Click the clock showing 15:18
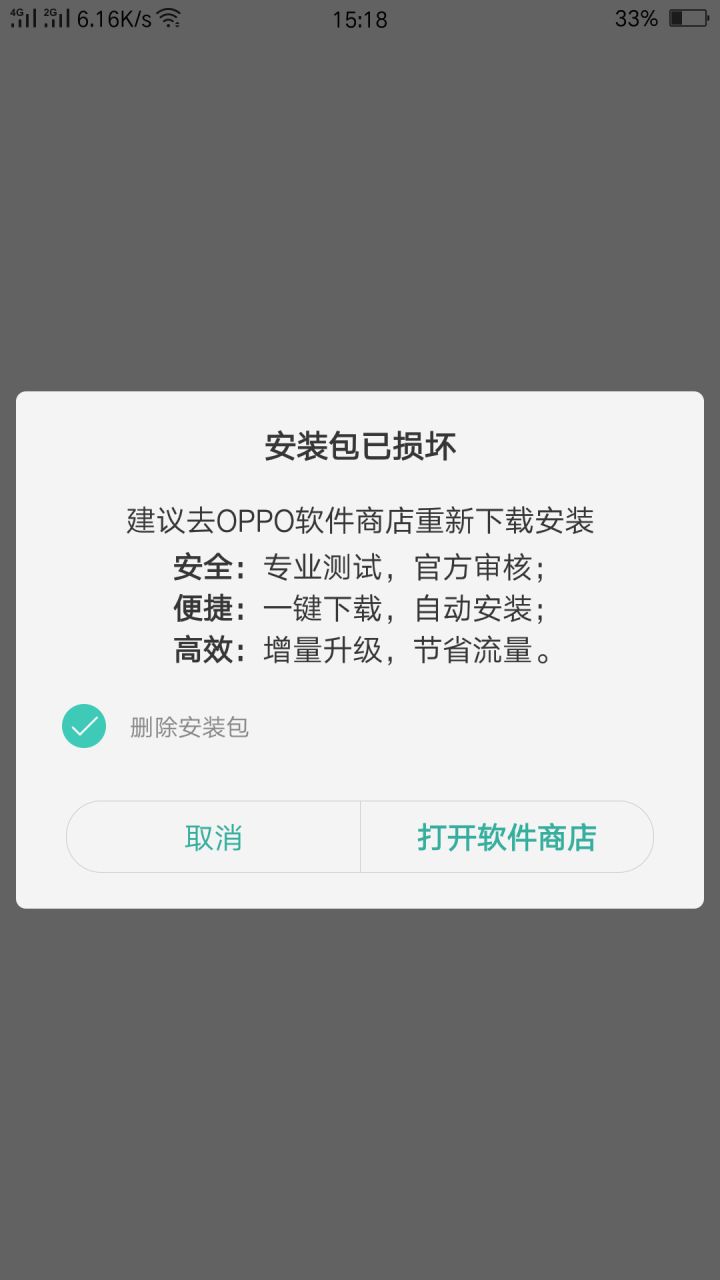 click(360, 18)
